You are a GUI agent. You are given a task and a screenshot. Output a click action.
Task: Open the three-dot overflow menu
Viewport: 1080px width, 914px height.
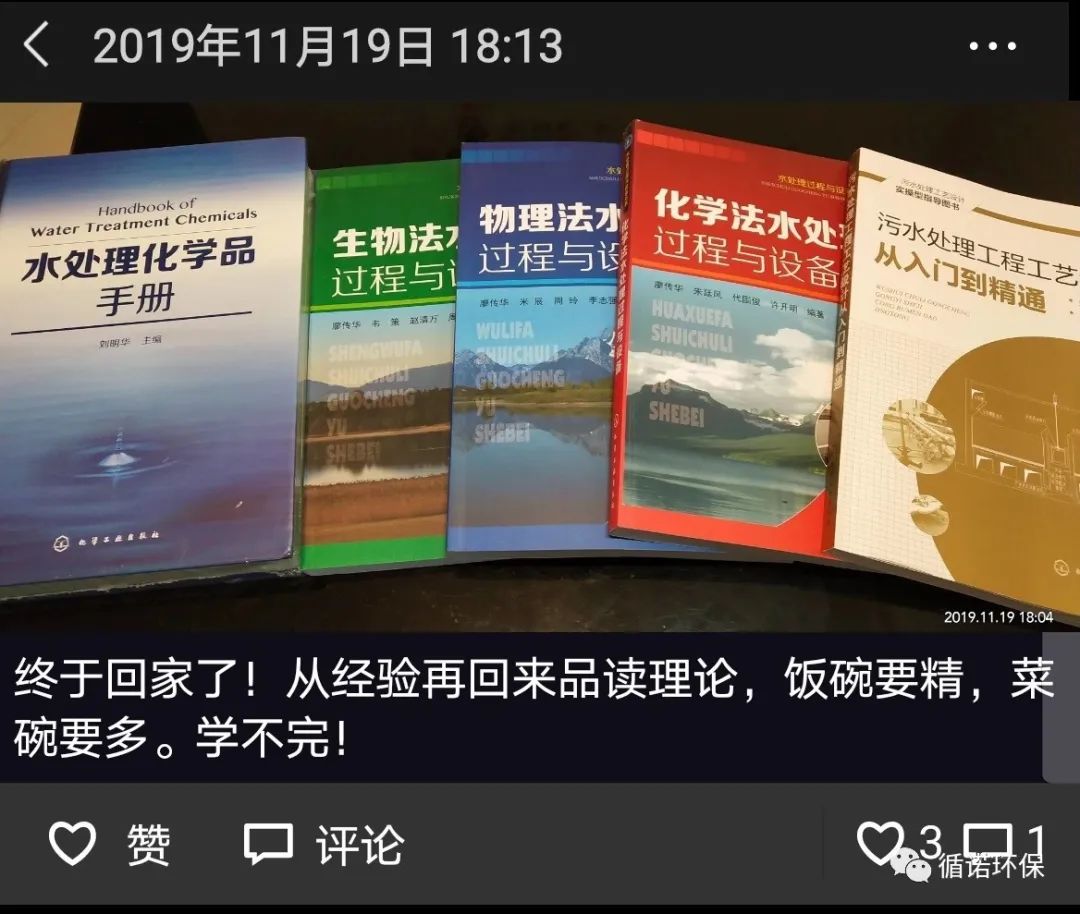click(x=992, y=47)
